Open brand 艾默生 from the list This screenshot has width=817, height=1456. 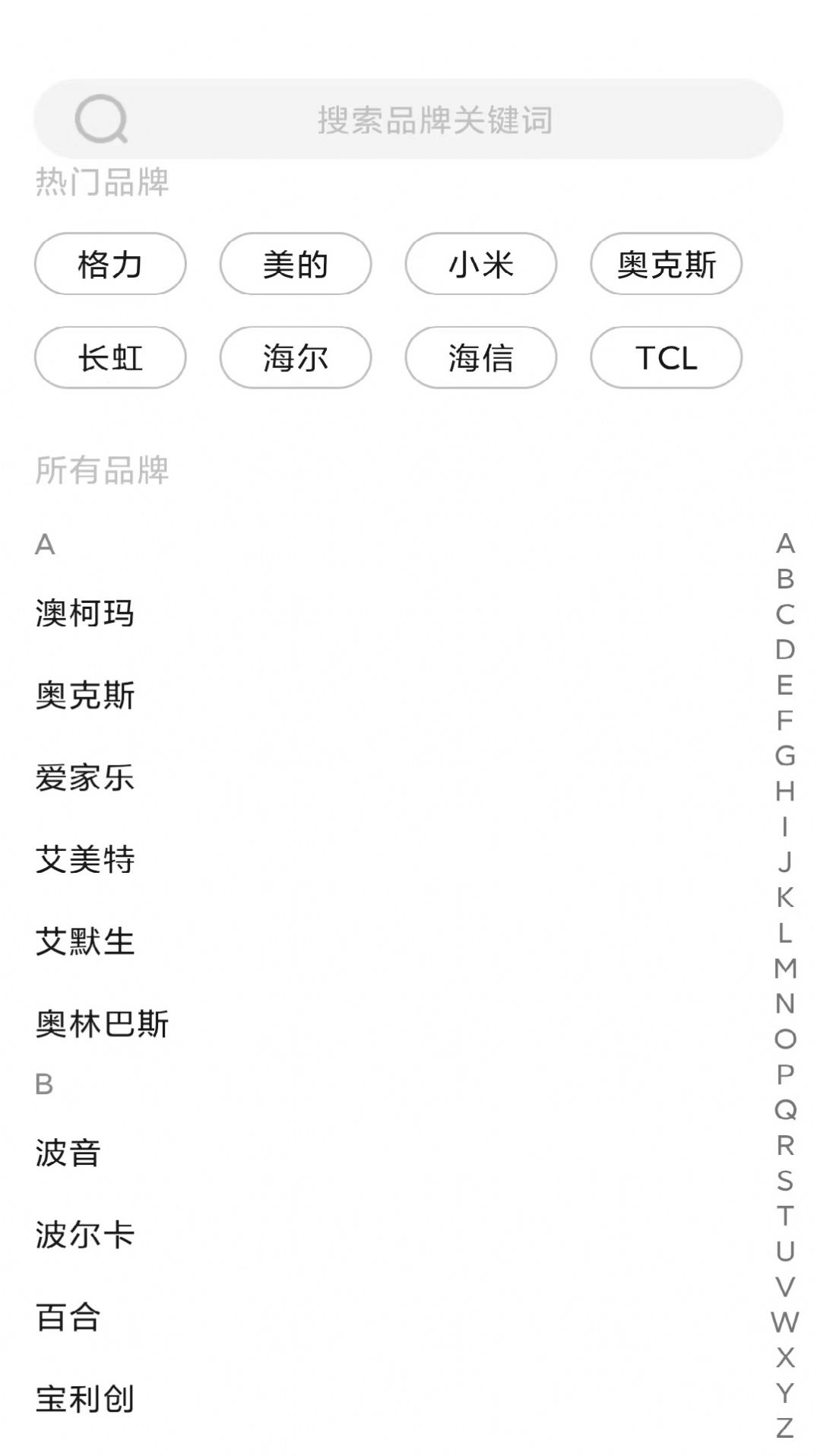pos(85,941)
